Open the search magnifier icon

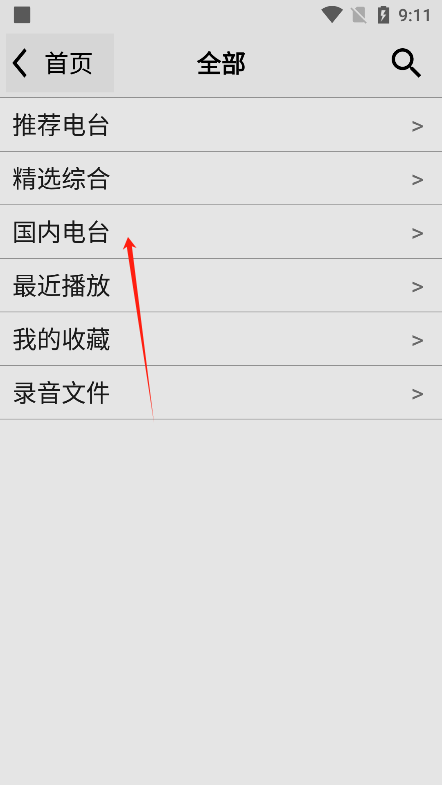click(x=406, y=64)
